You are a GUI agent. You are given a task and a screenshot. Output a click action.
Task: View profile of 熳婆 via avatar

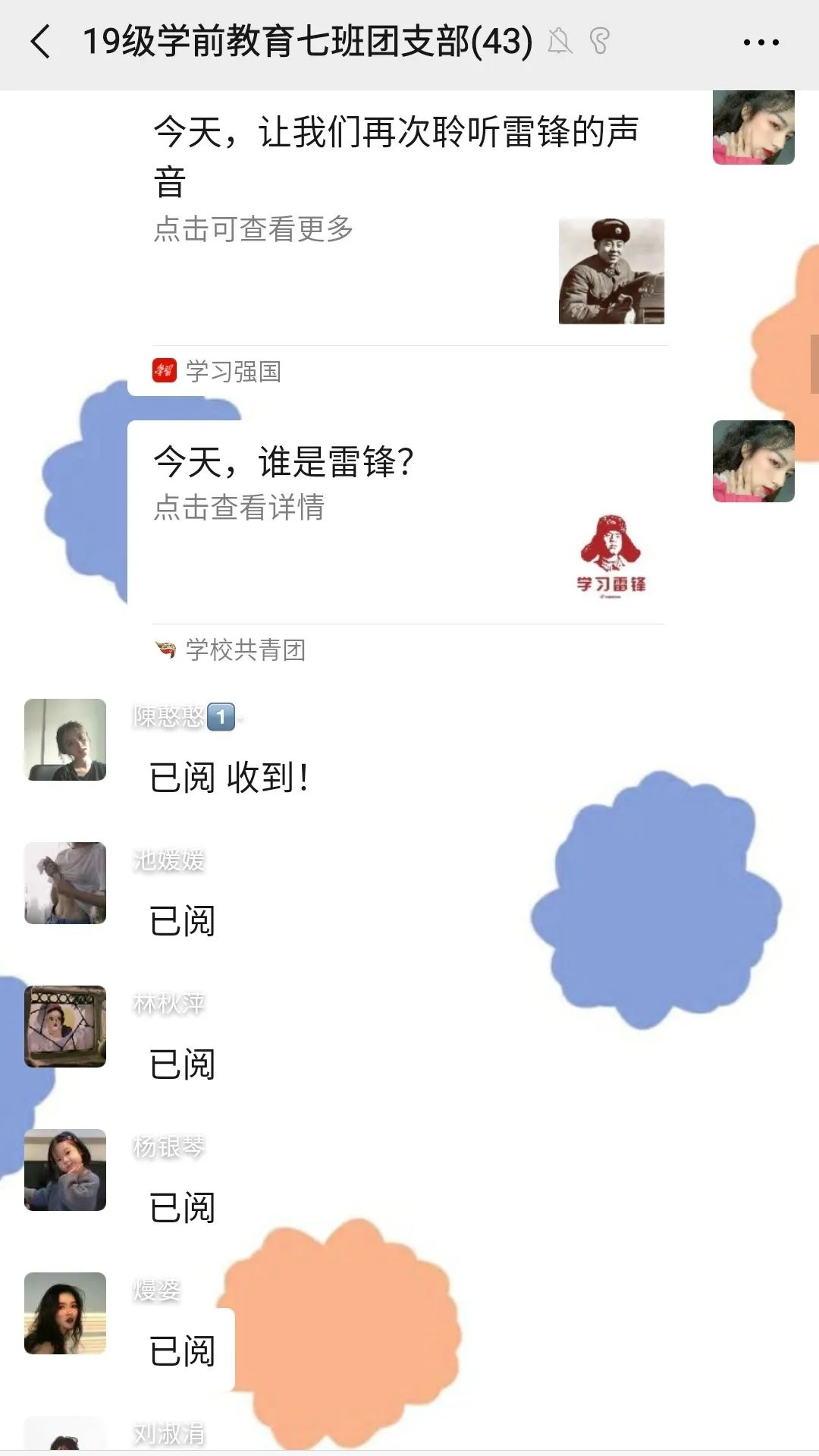(x=65, y=1313)
